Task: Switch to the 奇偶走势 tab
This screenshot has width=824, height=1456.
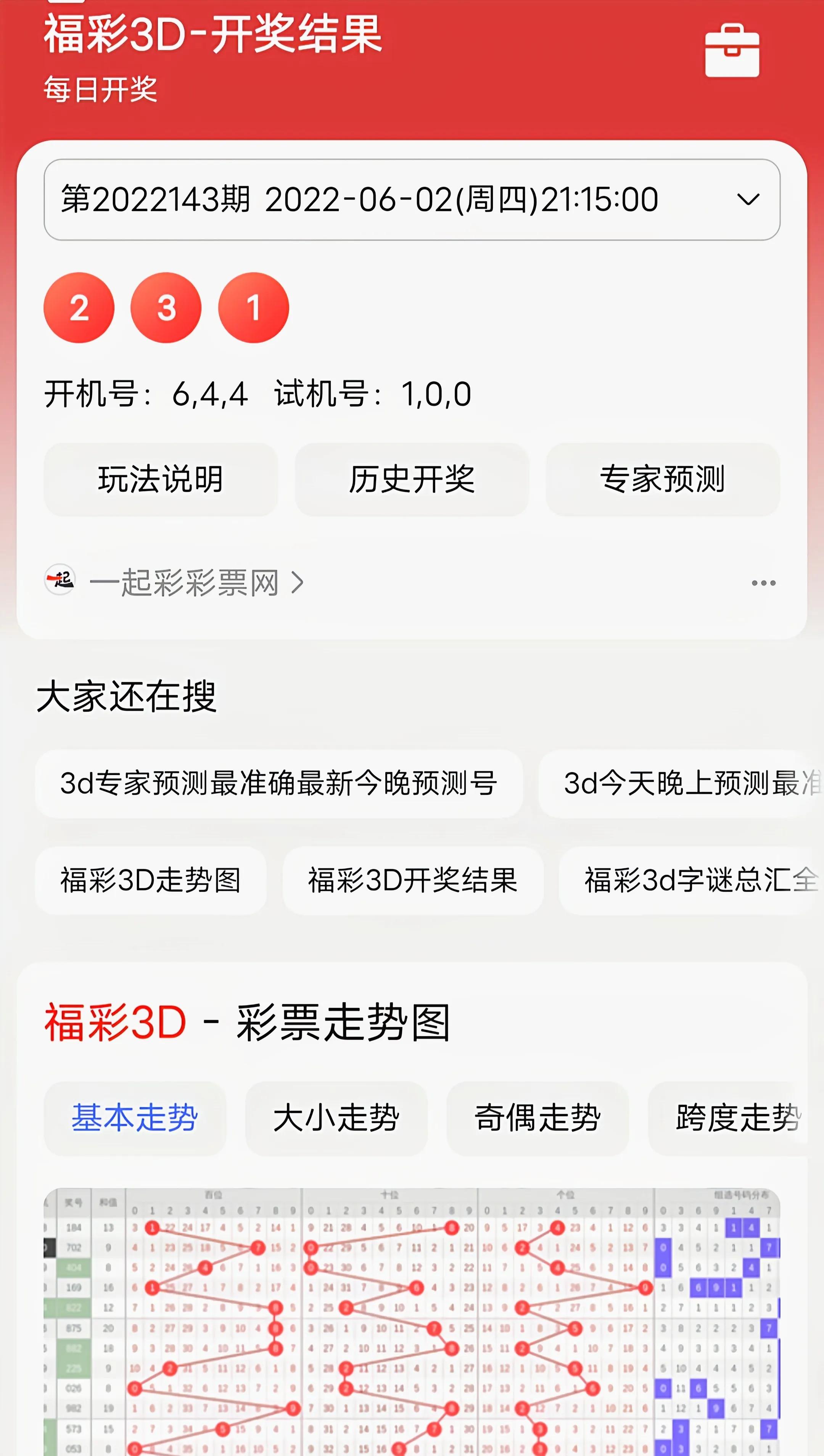Action: [x=538, y=1118]
